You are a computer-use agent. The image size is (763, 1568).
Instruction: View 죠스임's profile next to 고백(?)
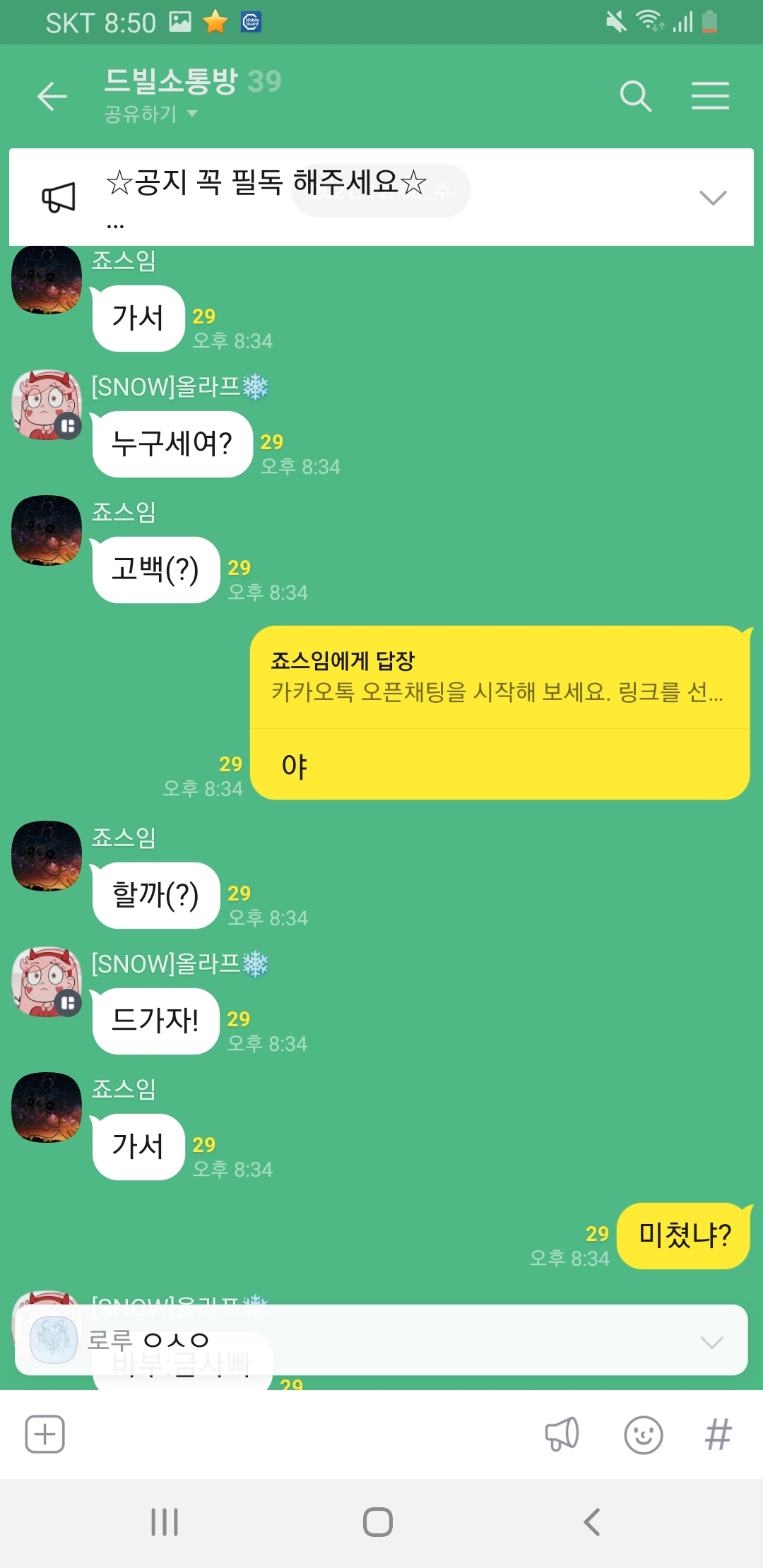(x=47, y=530)
